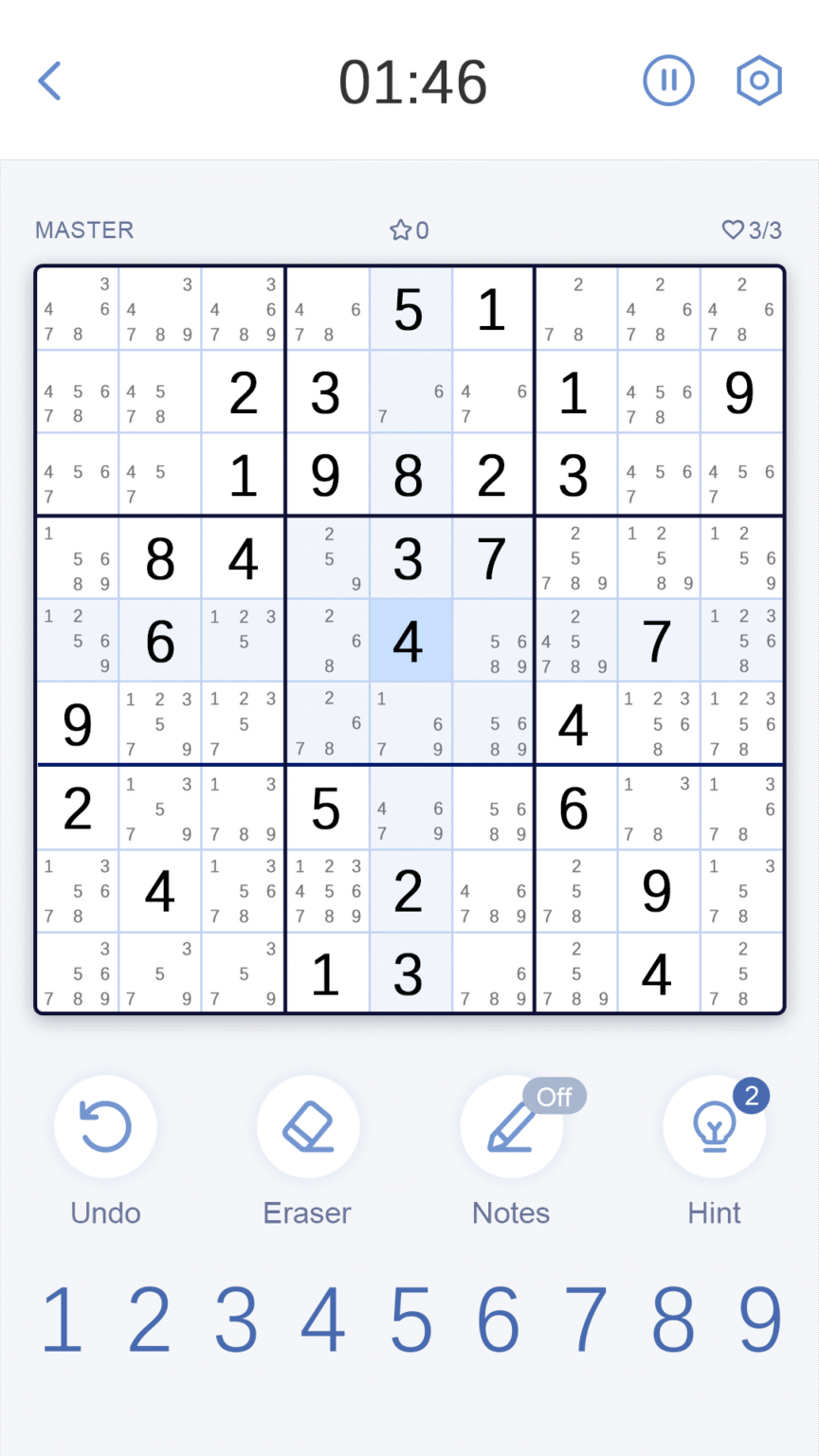
Task: Select the highlighted cell containing 4
Action: click(409, 640)
